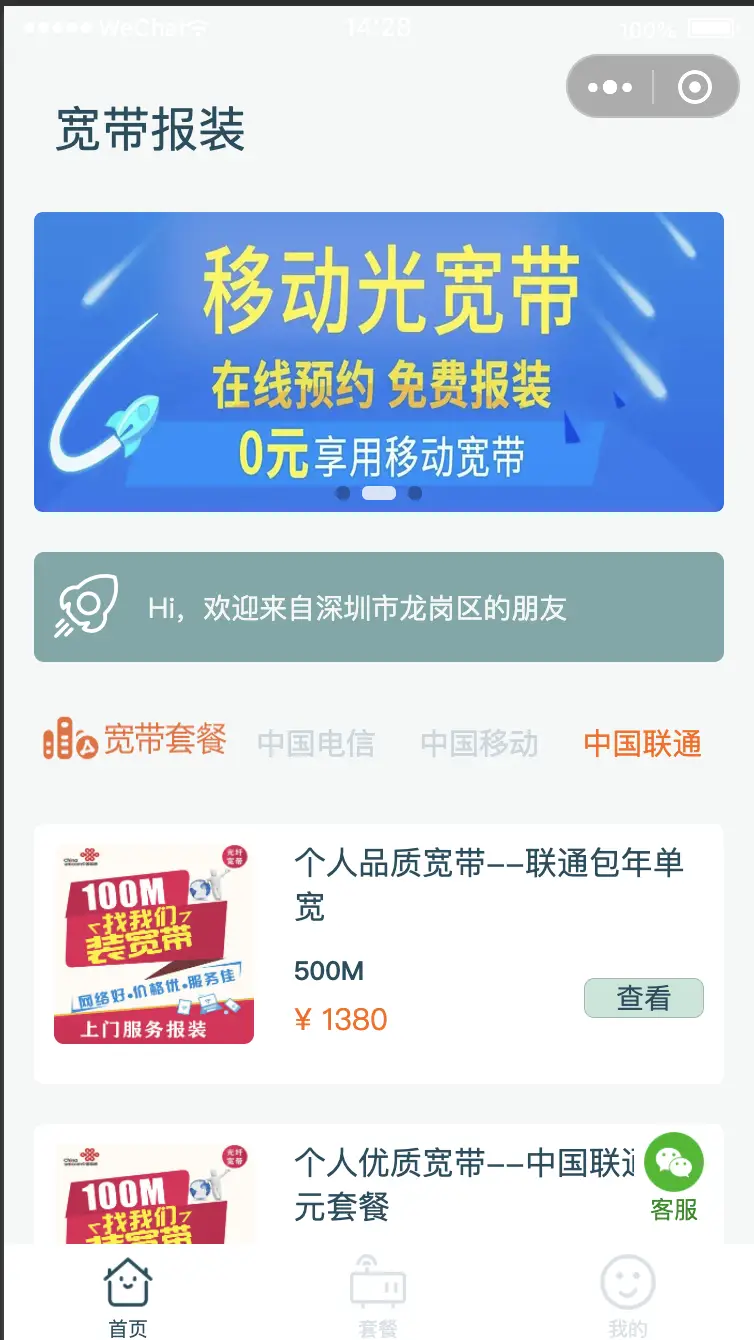Open the mini program more options menu
This screenshot has height=1340, width=754.
[x=610, y=87]
